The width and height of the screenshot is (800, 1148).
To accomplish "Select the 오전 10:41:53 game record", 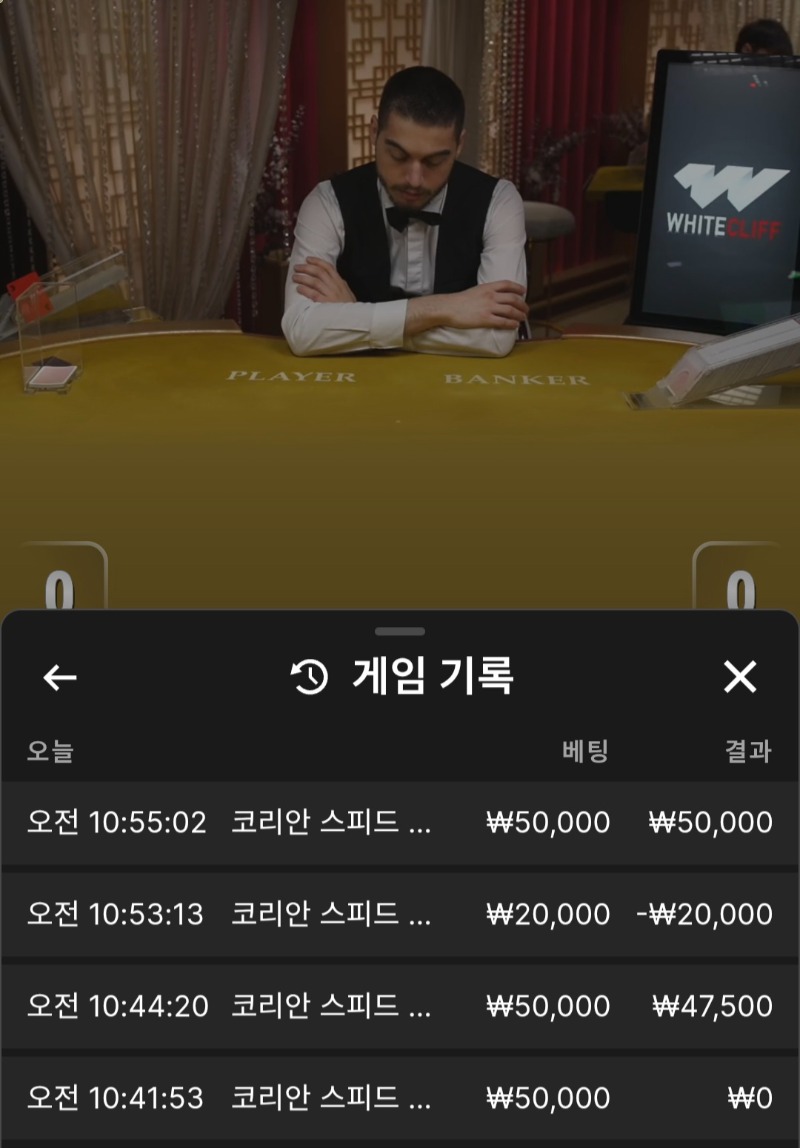I will click(x=400, y=1098).
